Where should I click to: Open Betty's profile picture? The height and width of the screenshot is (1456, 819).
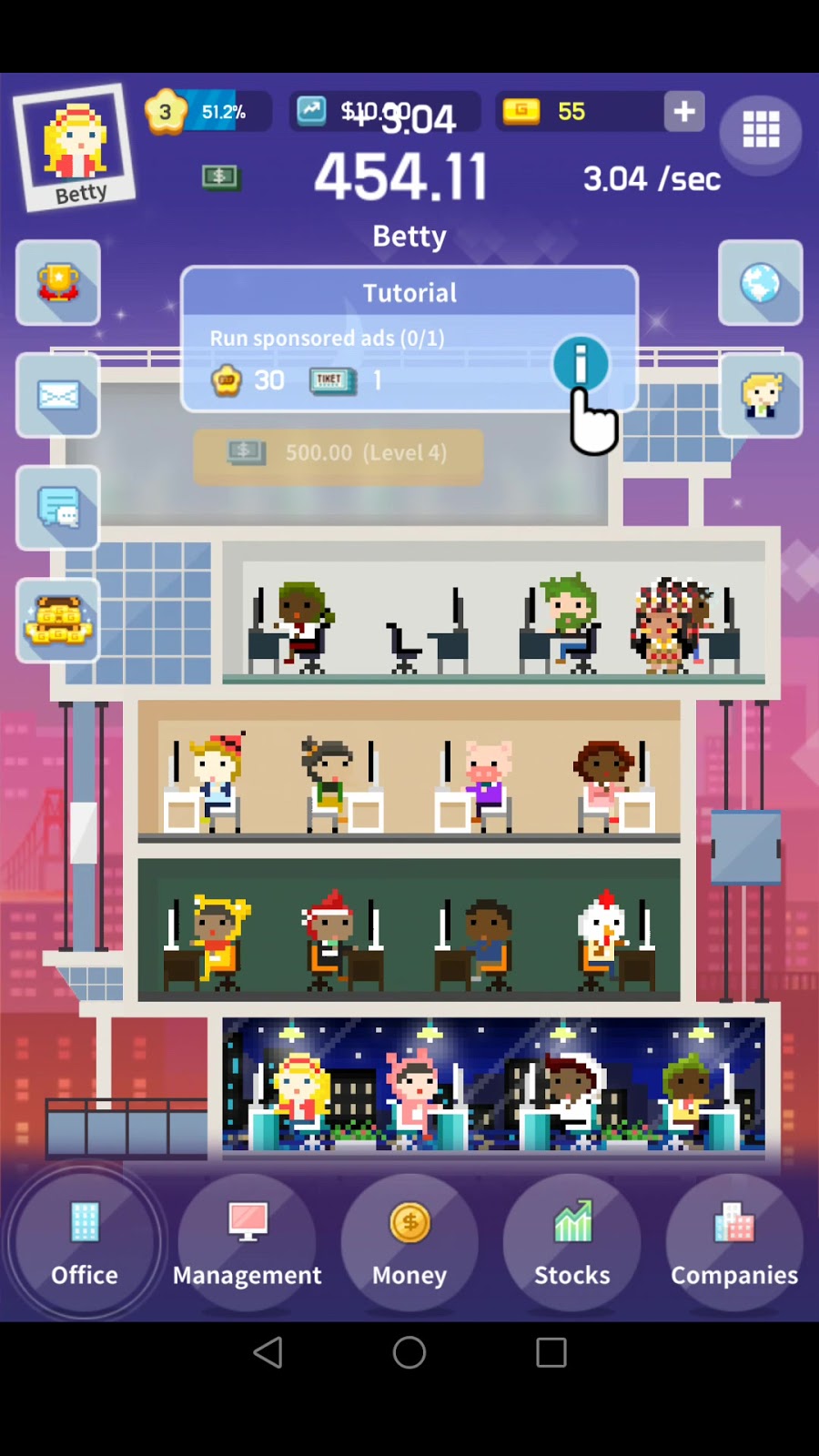pyautogui.click(x=75, y=147)
